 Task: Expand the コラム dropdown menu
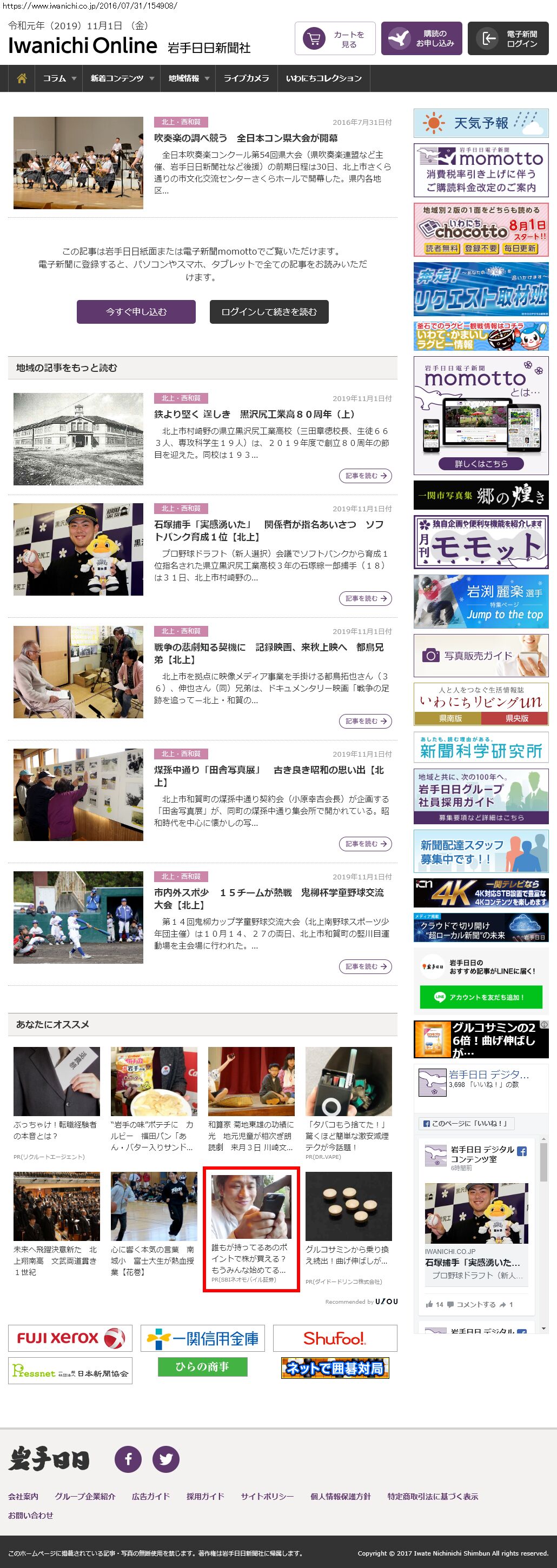[59, 78]
